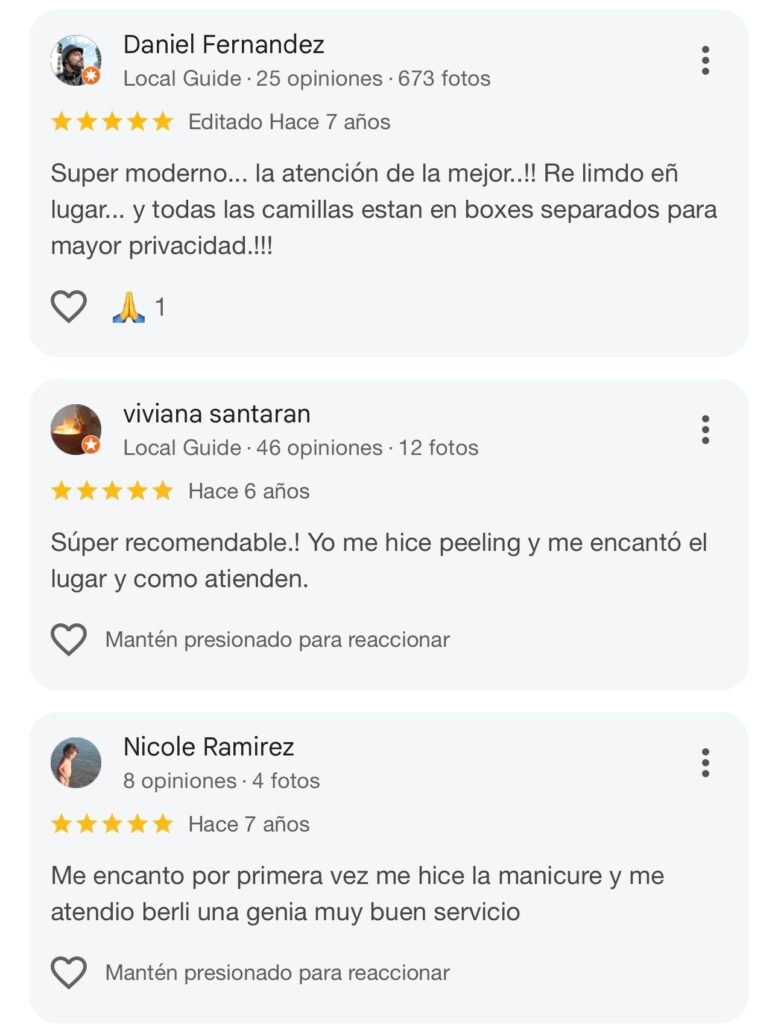This screenshot has height=1024, width=778.
Task: Like Nicole Ramirez's review with the heart
Action: [x=69, y=972]
